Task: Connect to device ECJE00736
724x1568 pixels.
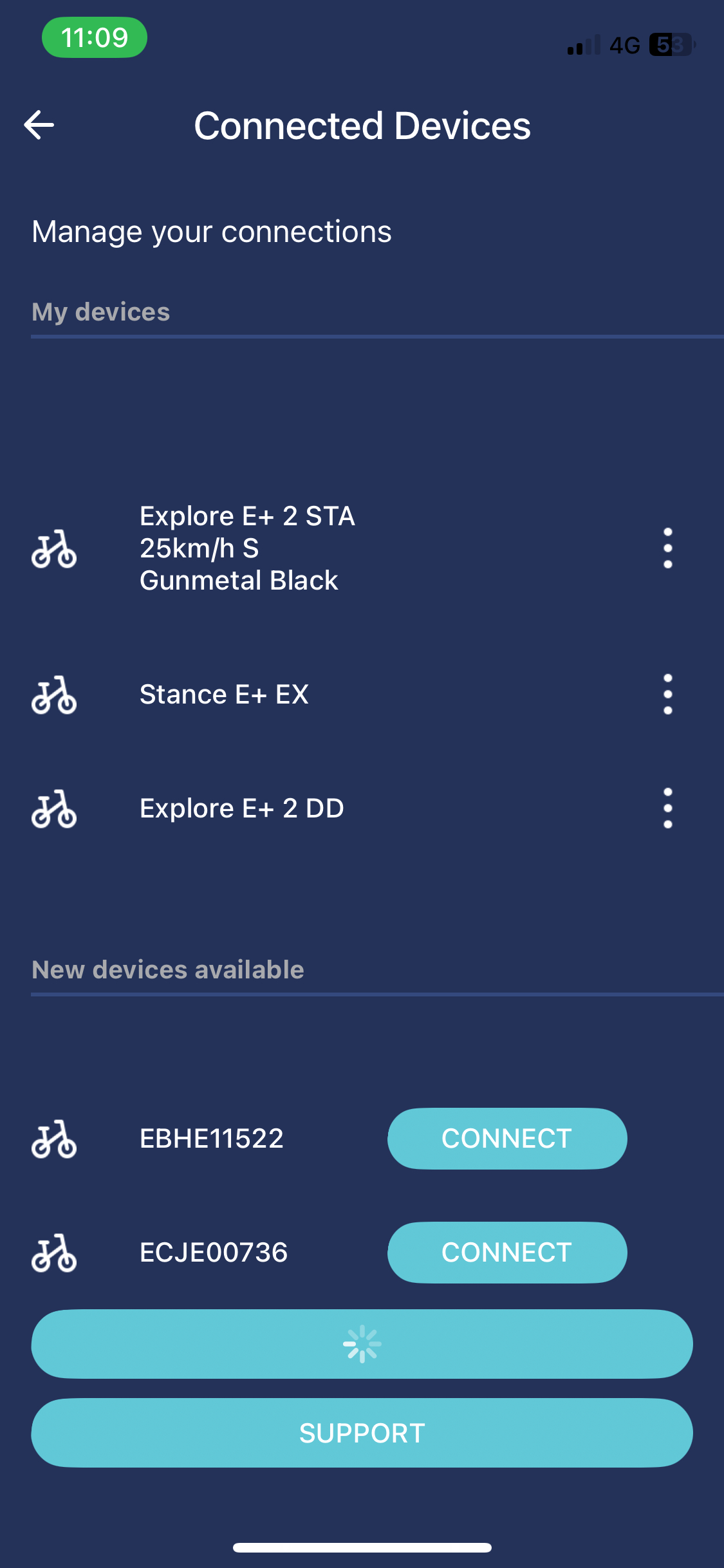Action: 506,1253
